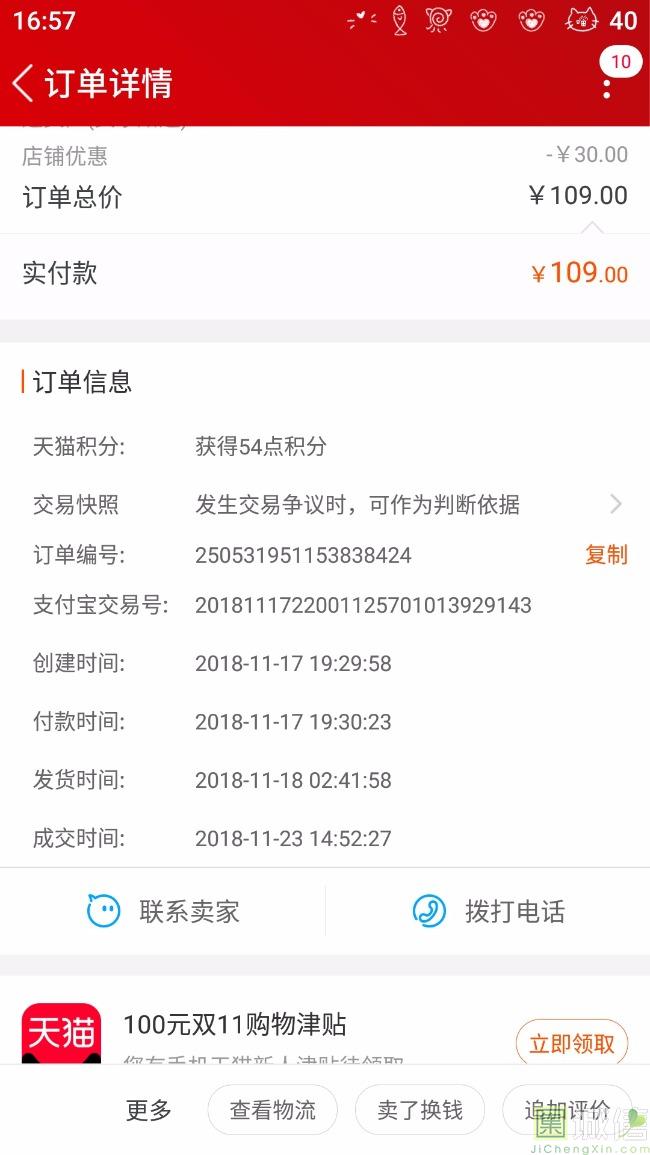
Task: Open the 更多 options
Action: tap(148, 1109)
